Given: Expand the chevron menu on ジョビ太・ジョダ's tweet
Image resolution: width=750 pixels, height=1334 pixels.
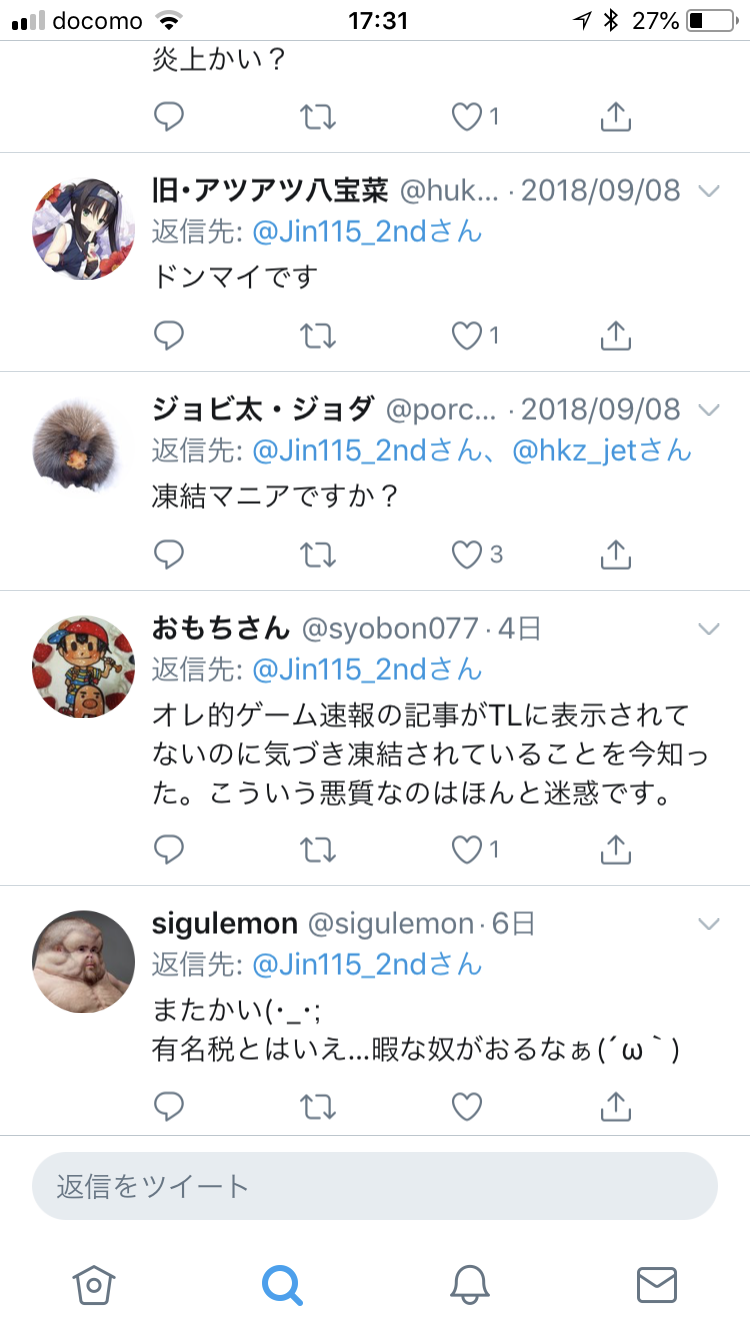Looking at the screenshot, I should pyautogui.click(x=708, y=409).
